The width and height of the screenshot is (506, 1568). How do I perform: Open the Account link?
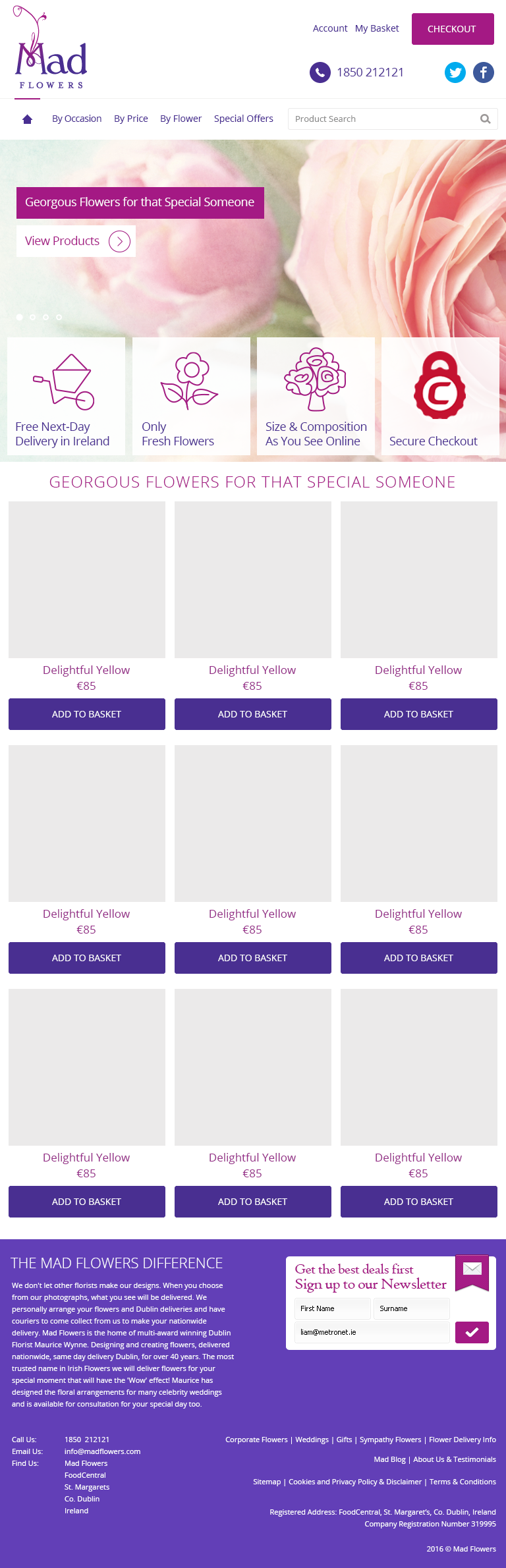click(x=329, y=28)
